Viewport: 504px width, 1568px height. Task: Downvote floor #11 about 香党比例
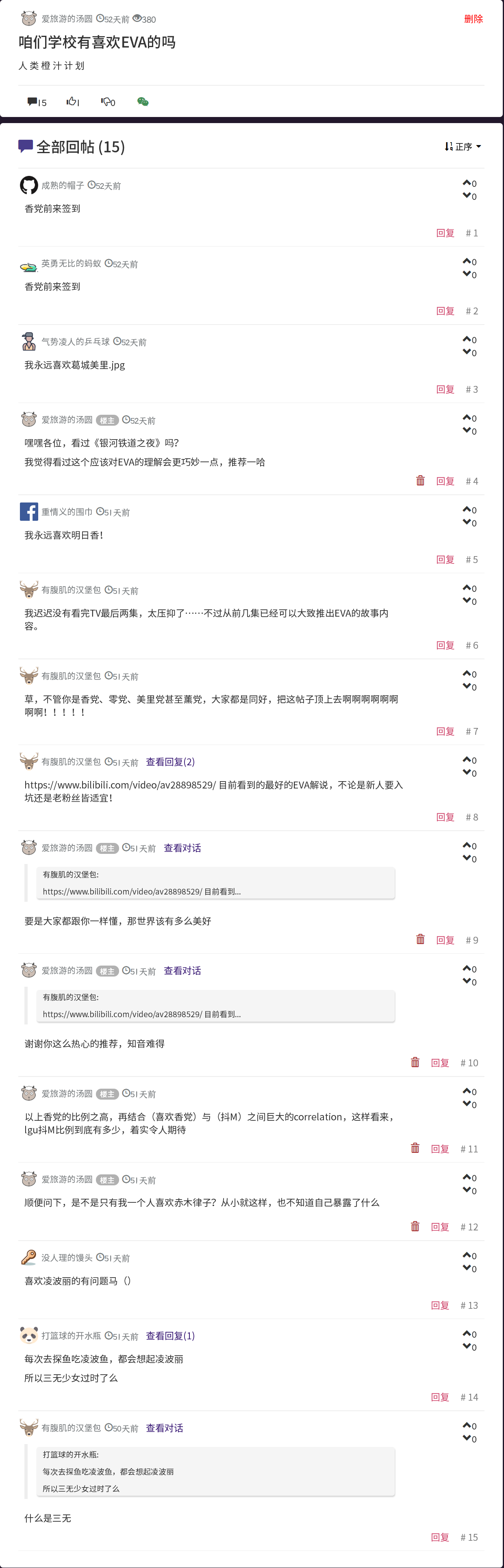(x=466, y=1104)
